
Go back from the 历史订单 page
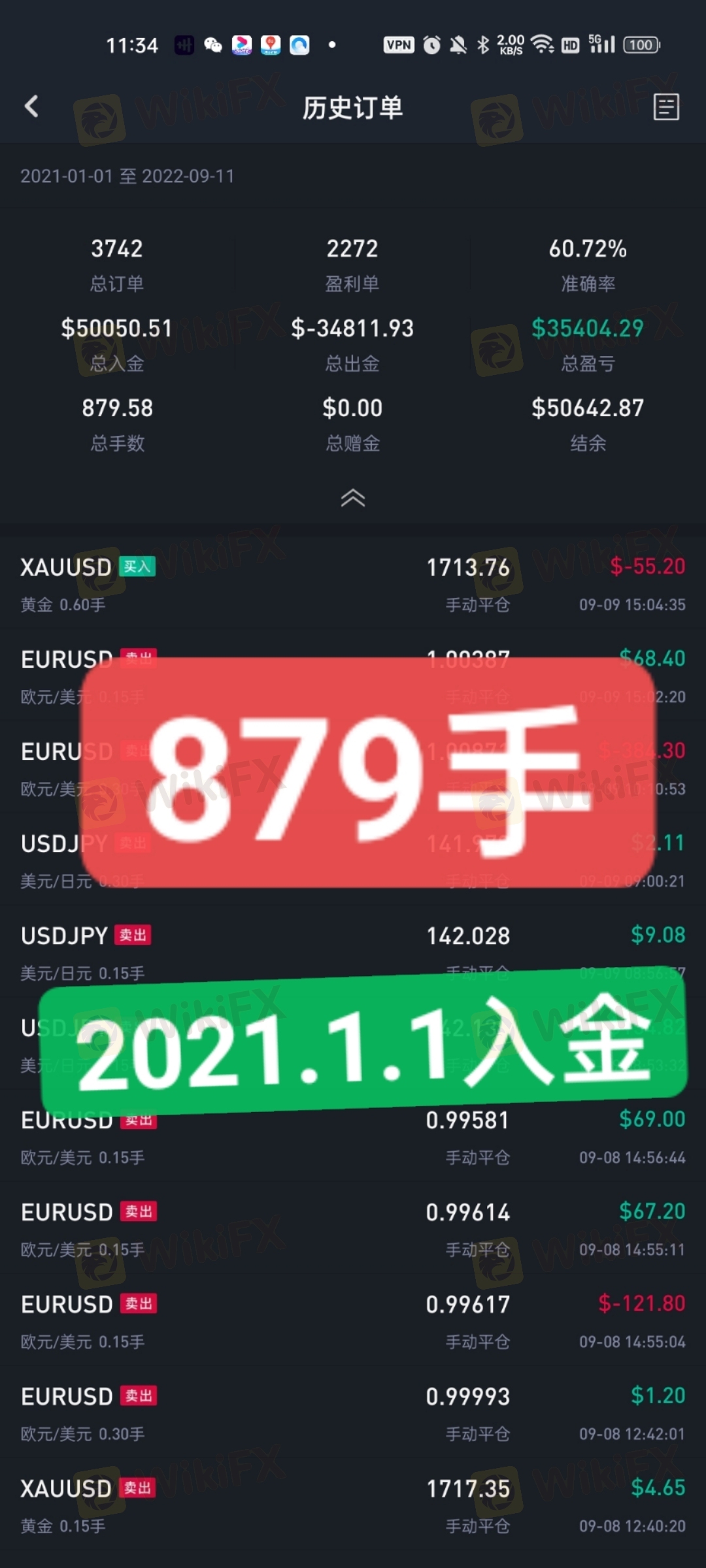(31, 106)
